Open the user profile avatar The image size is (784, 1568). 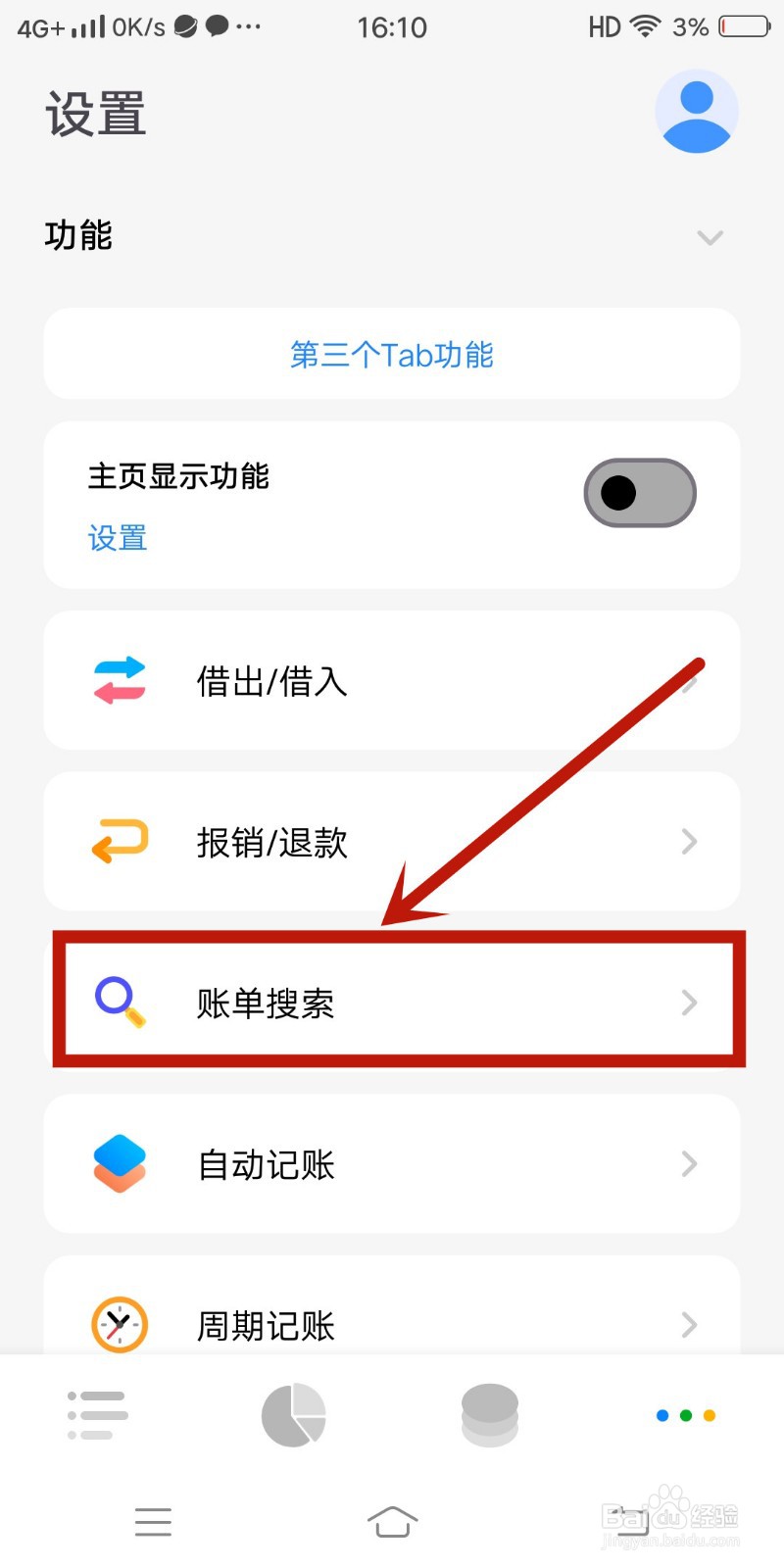[697, 111]
